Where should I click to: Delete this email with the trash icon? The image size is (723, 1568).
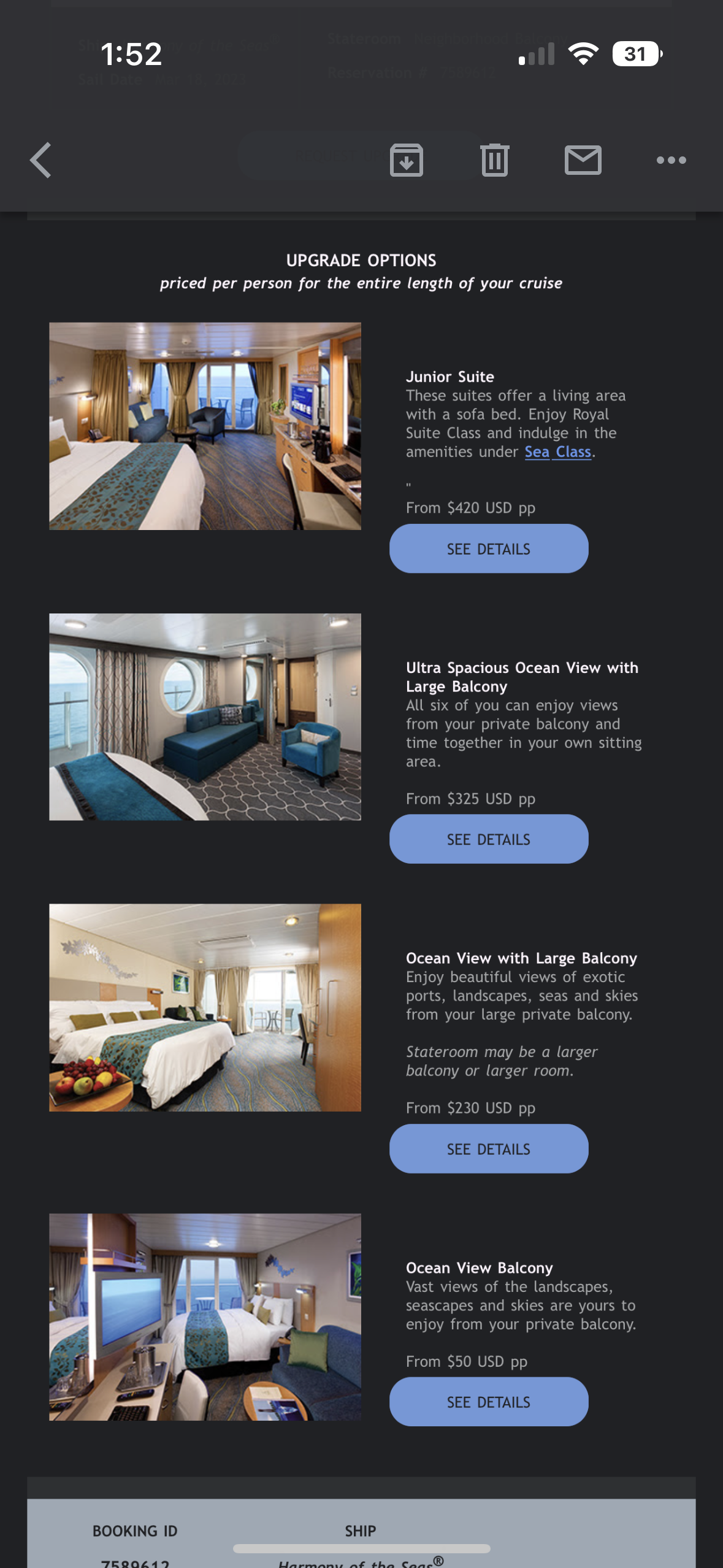pos(495,160)
